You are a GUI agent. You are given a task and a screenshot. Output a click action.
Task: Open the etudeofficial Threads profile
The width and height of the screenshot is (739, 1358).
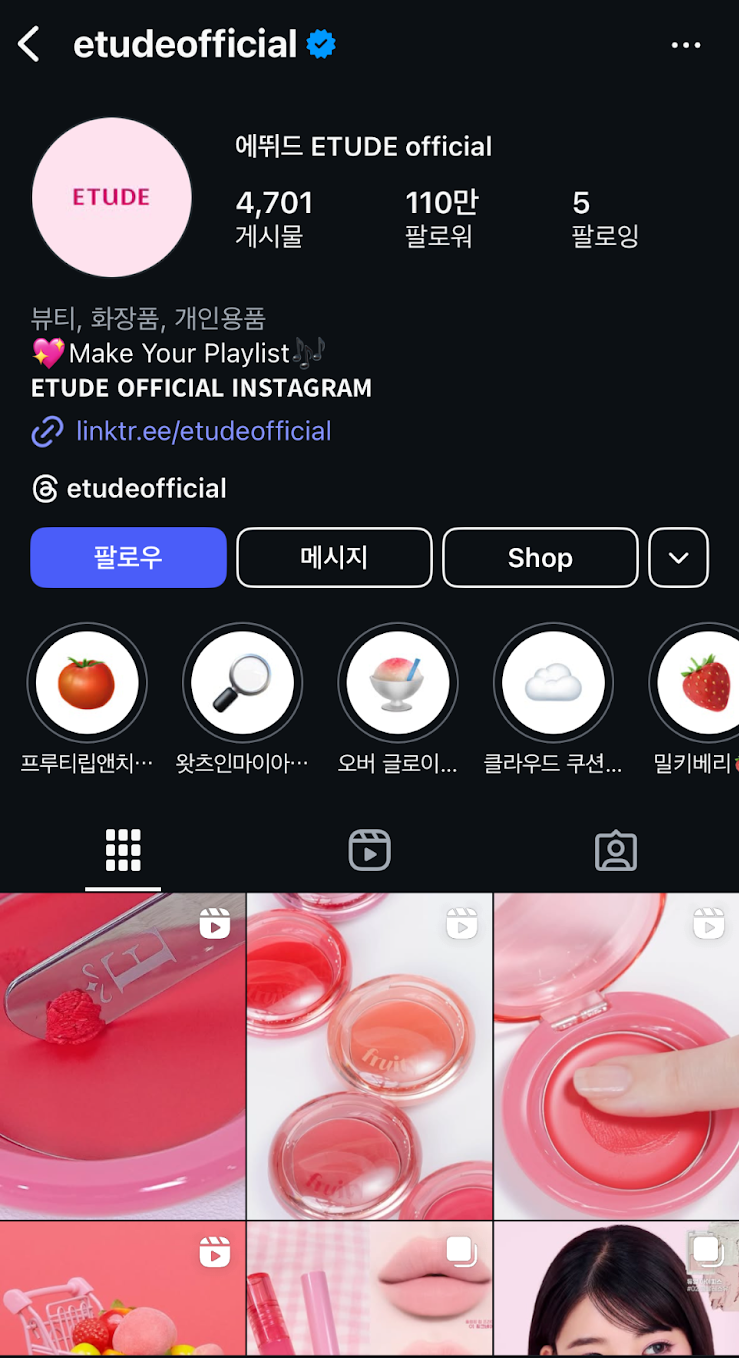point(146,488)
